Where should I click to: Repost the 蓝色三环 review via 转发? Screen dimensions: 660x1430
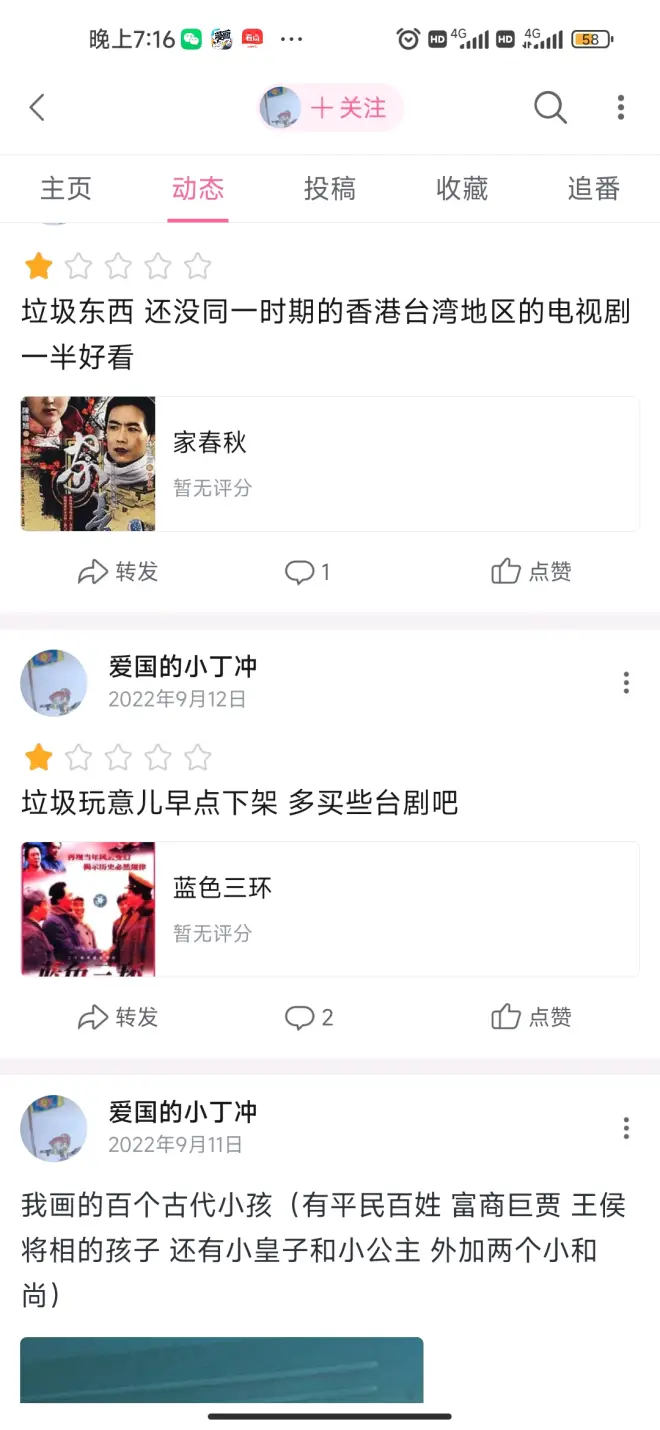118,1017
